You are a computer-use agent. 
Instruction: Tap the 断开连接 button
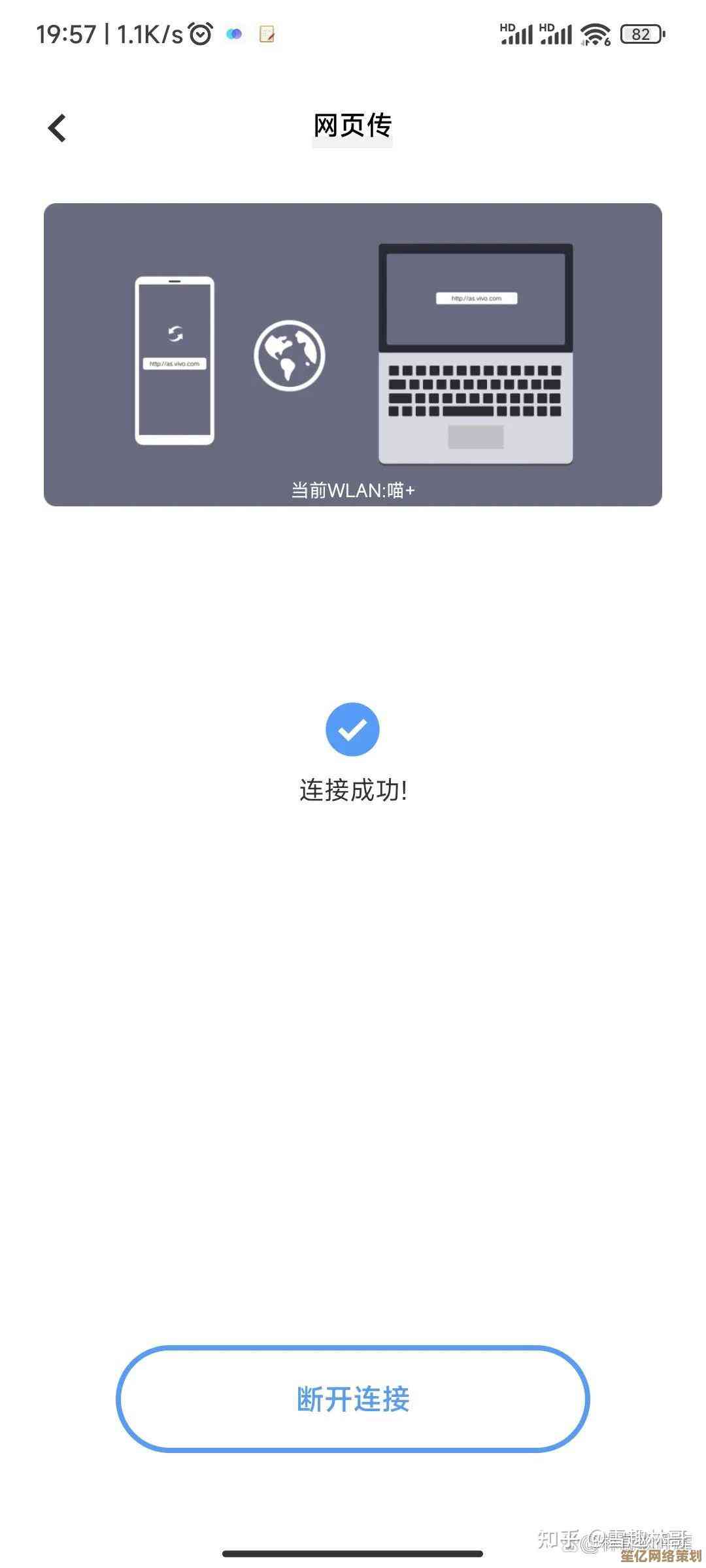(353, 1399)
